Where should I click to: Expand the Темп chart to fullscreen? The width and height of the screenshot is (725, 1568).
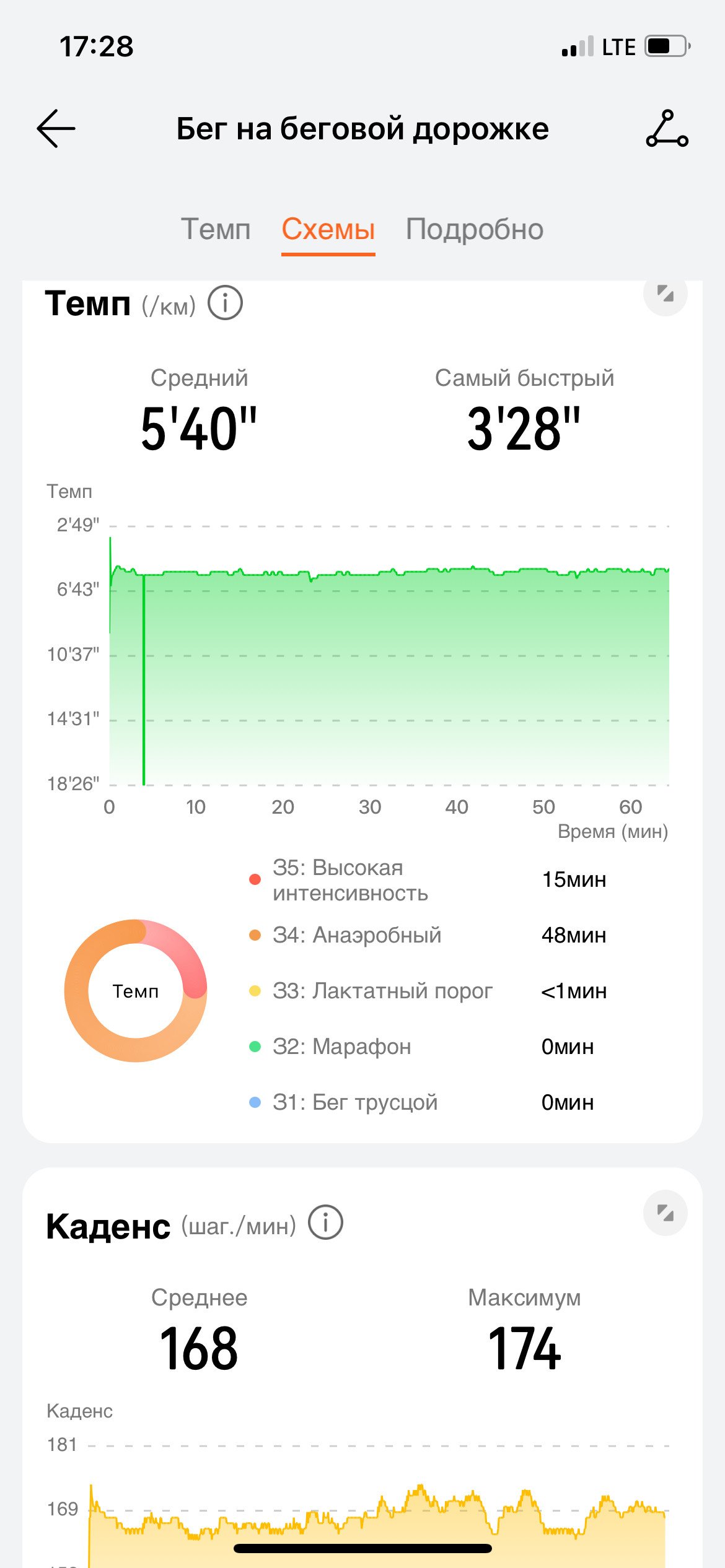666,294
